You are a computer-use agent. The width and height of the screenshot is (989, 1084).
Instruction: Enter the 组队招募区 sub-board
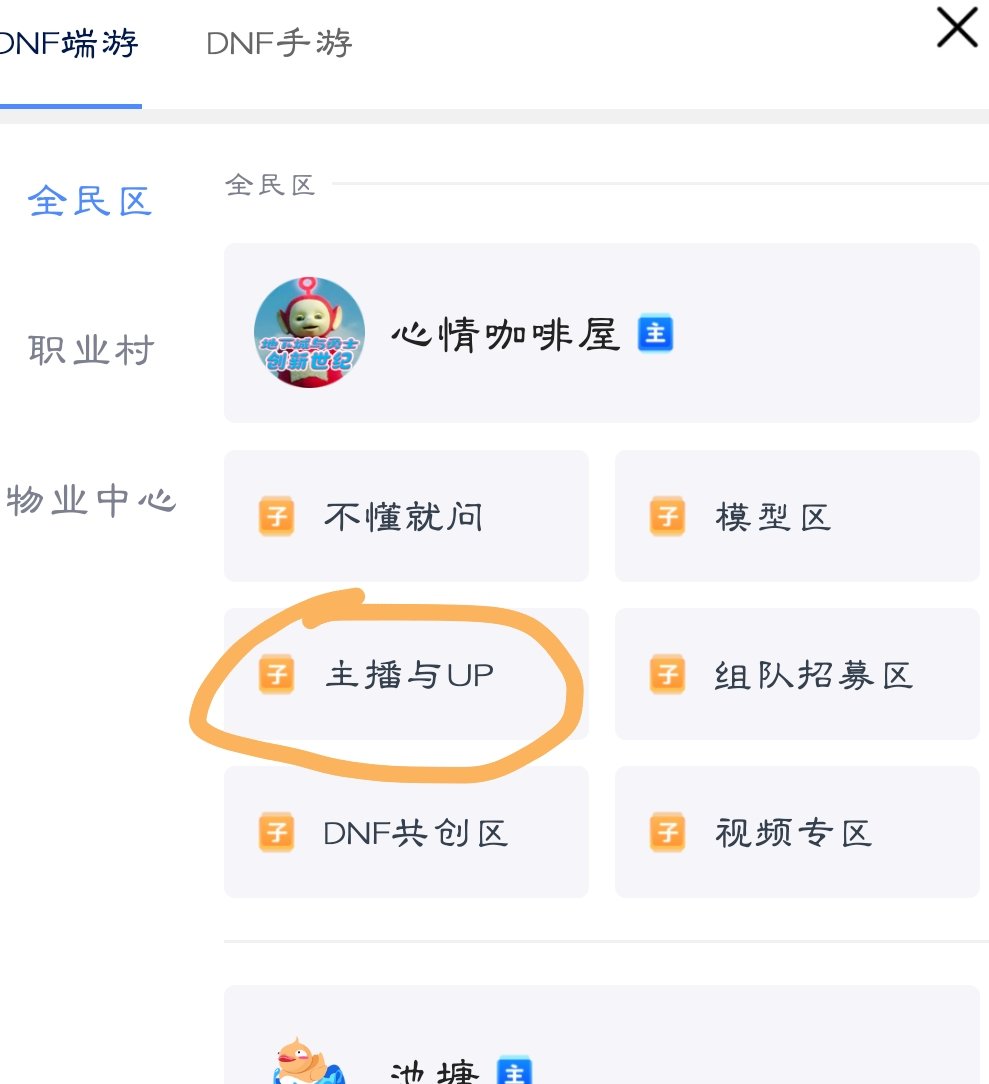pyautogui.click(x=796, y=675)
